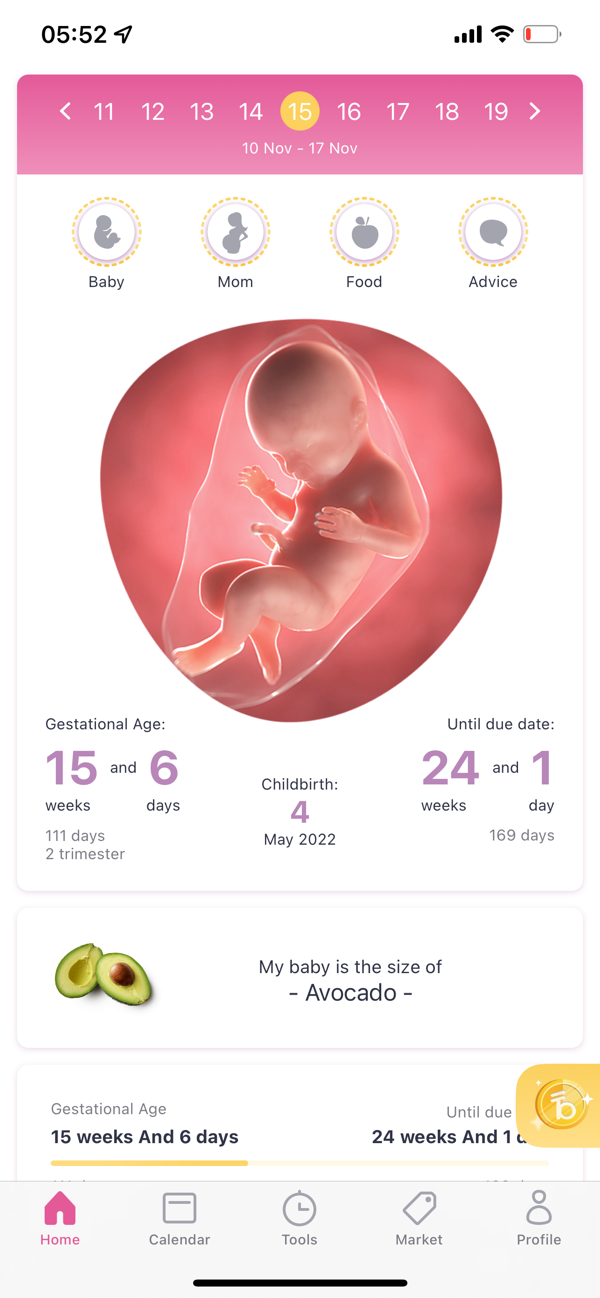Screen dimensions: 600x1298
Task: Select week 18
Action: [x=447, y=112]
